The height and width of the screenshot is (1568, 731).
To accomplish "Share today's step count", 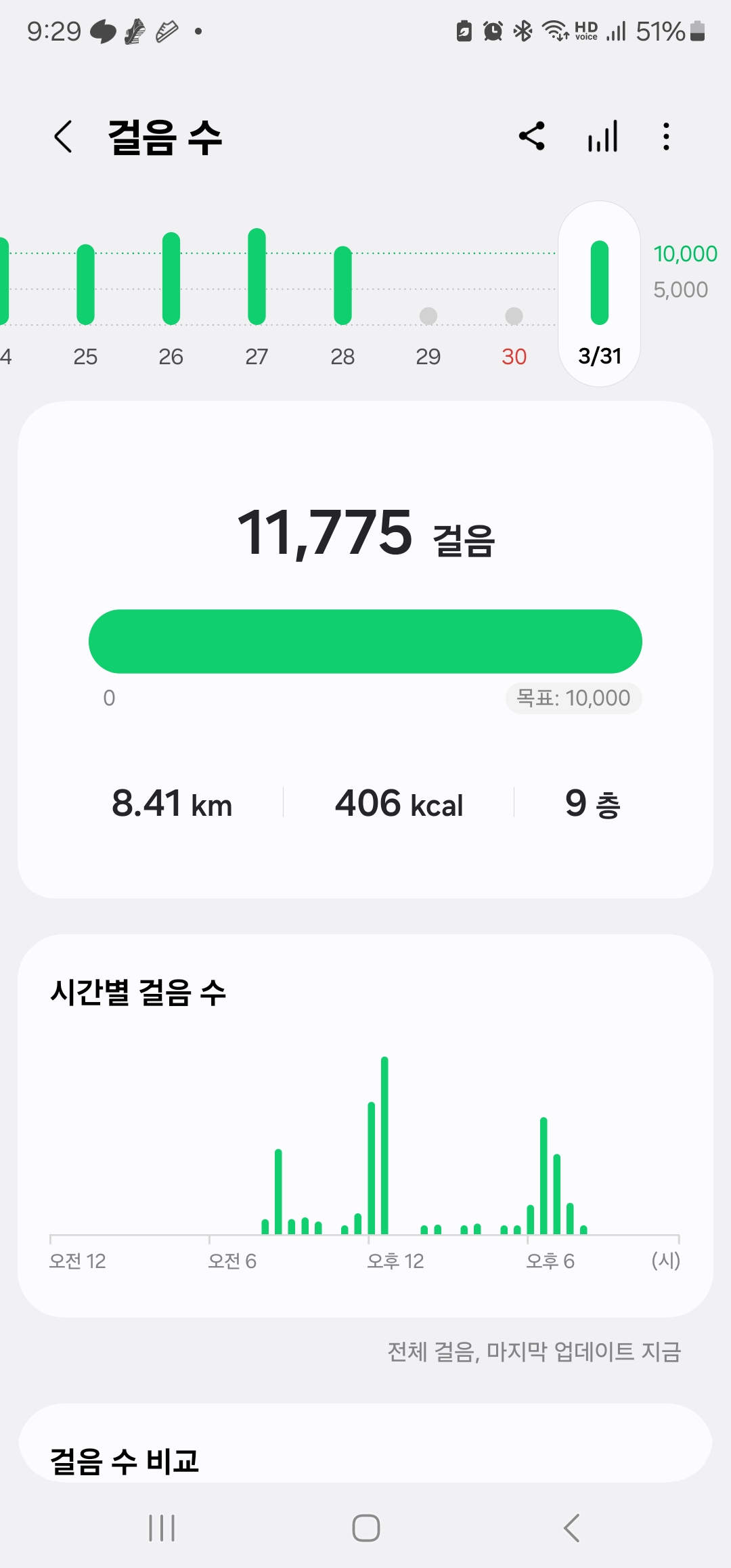I will 532,136.
